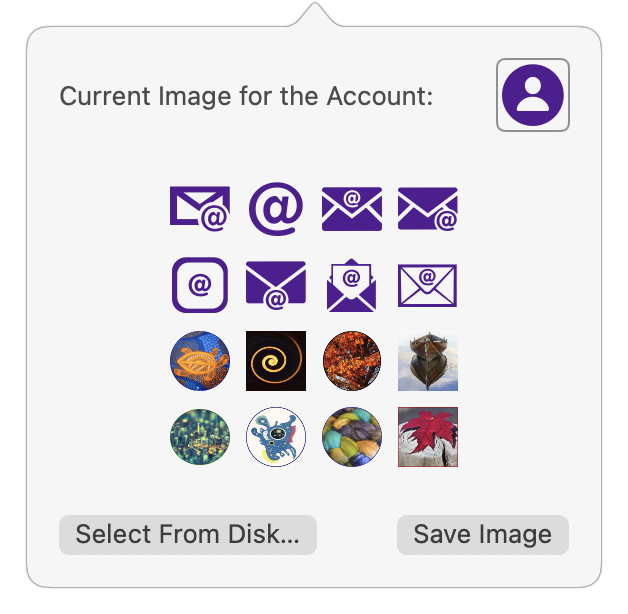Choose the outlined envelope @ icon
628x614 pixels.
tap(428, 286)
